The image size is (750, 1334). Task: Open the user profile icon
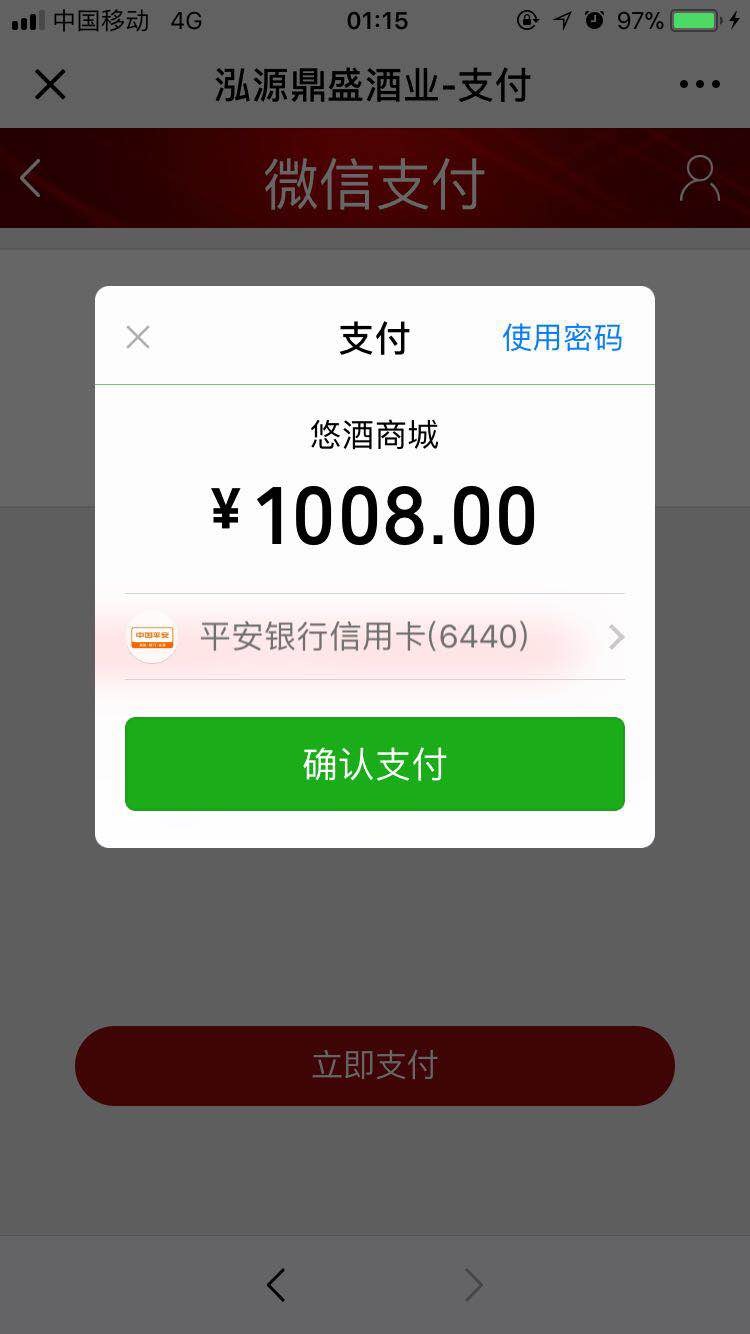699,179
